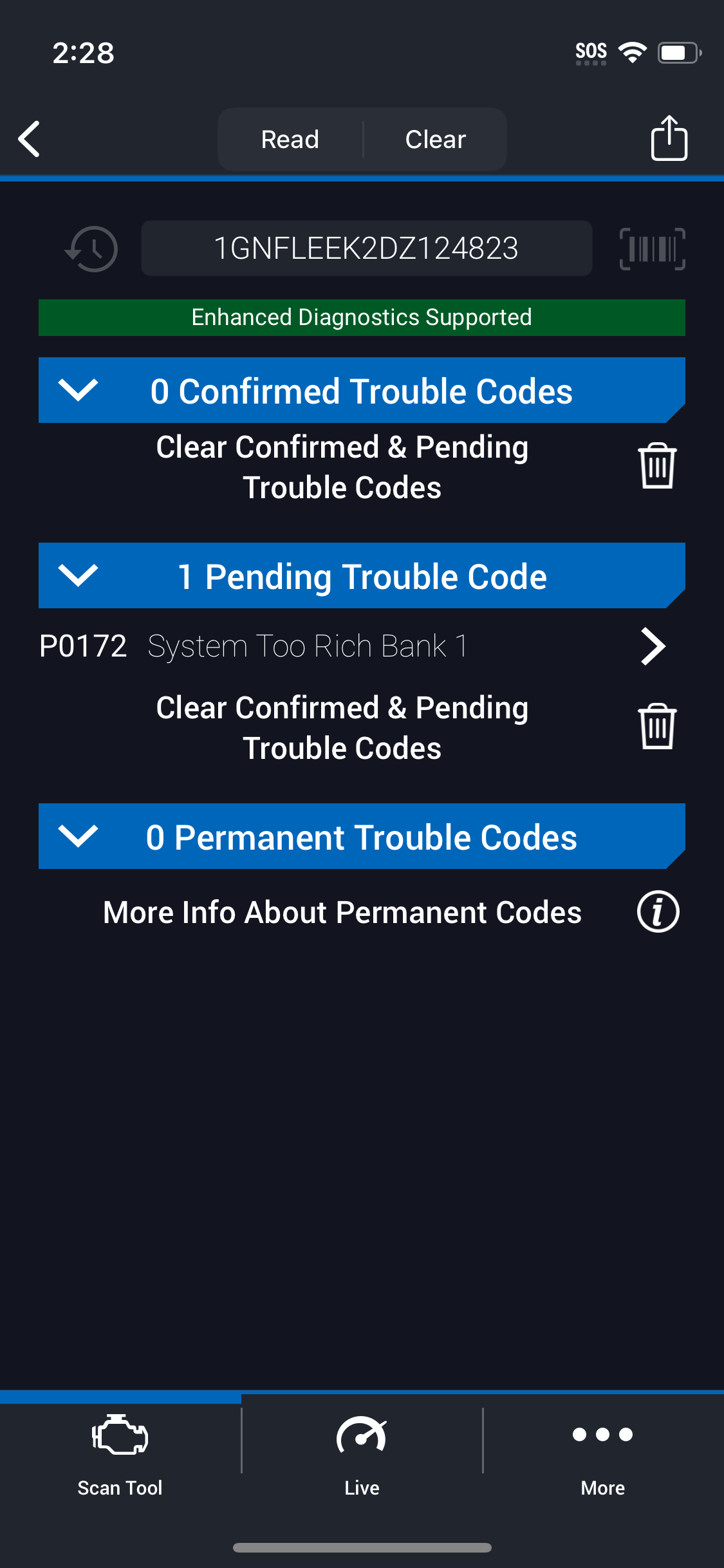The image size is (724, 1568).
Task: Scan VIN with barcode icon
Action: [x=652, y=248]
